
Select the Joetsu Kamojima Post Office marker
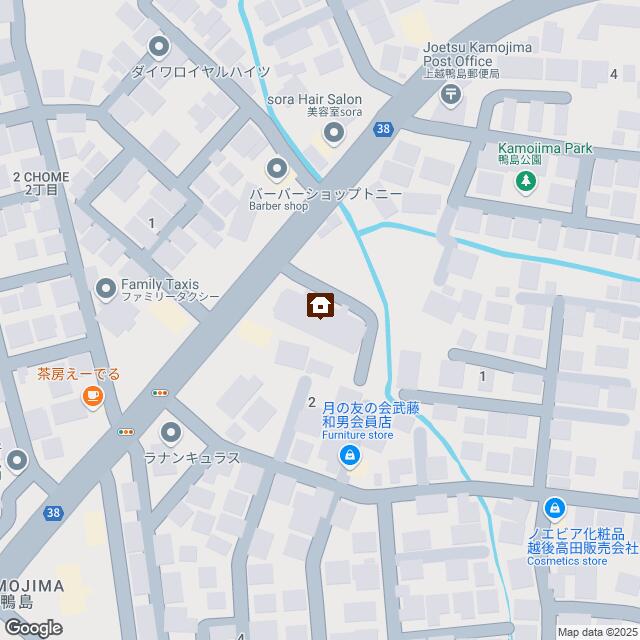(x=451, y=95)
